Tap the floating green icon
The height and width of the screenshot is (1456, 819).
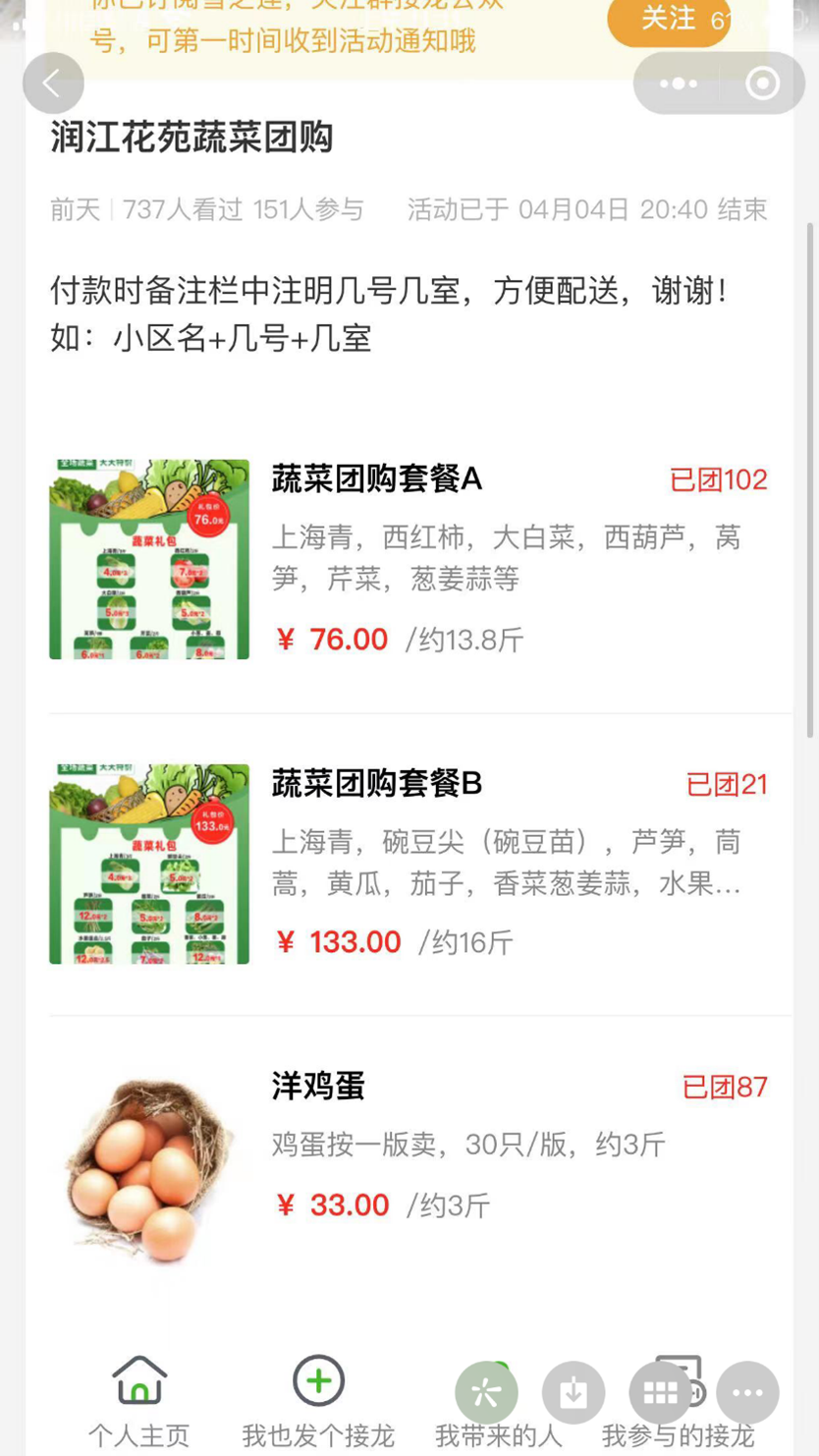(x=486, y=1392)
